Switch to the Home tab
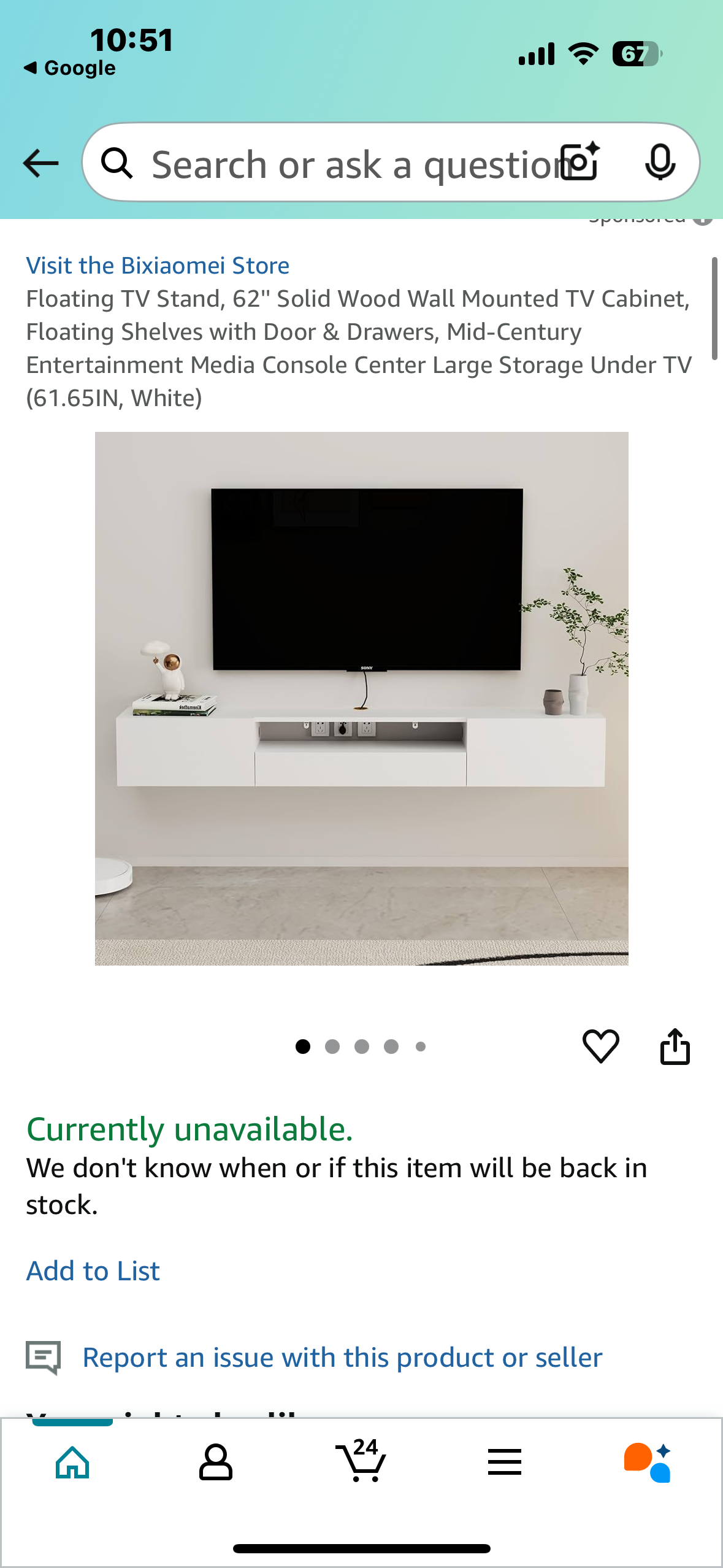 72,1462
